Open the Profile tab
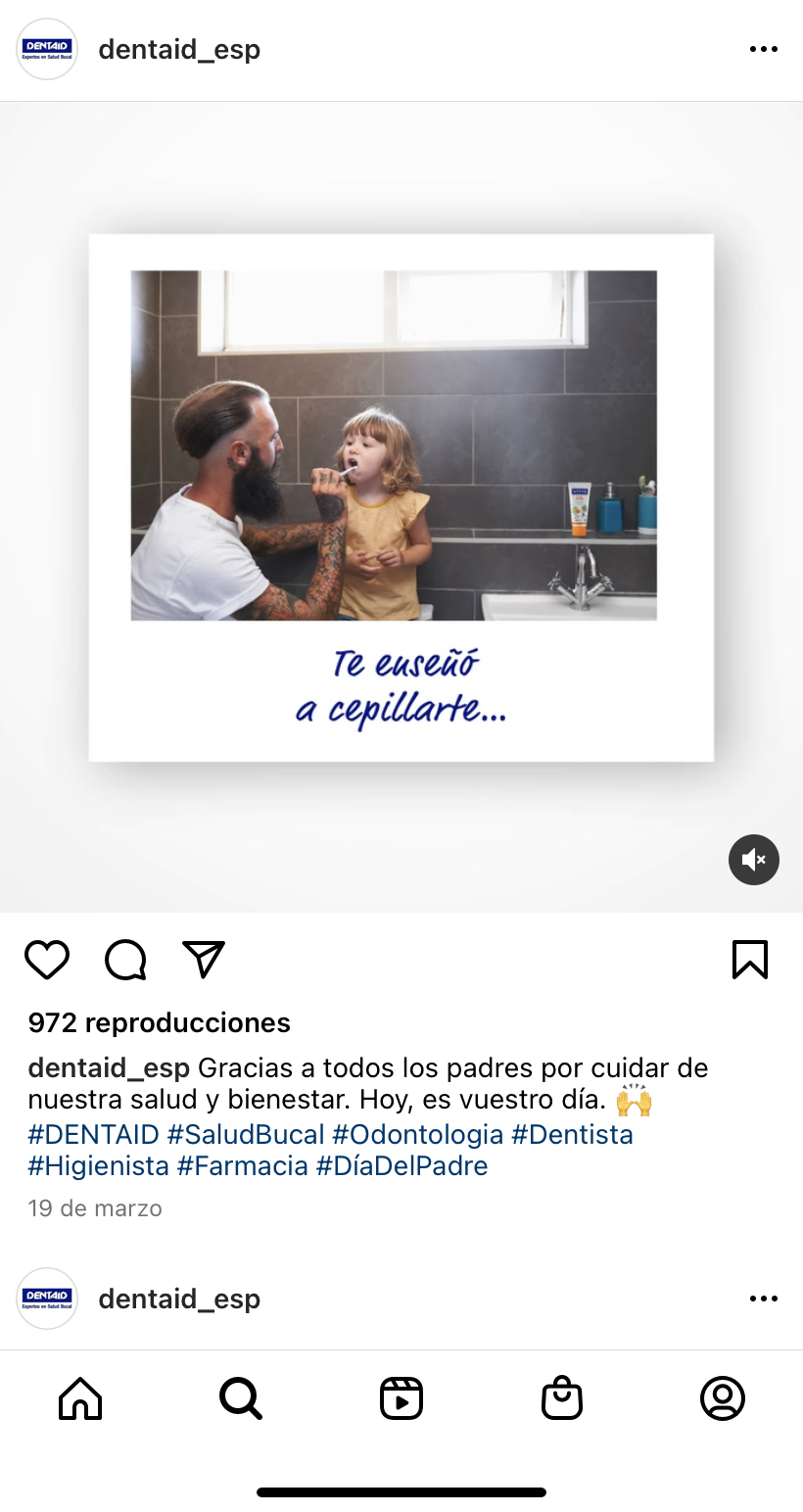Image resolution: width=803 pixels, height=1512 pixels. (723, 1398)
